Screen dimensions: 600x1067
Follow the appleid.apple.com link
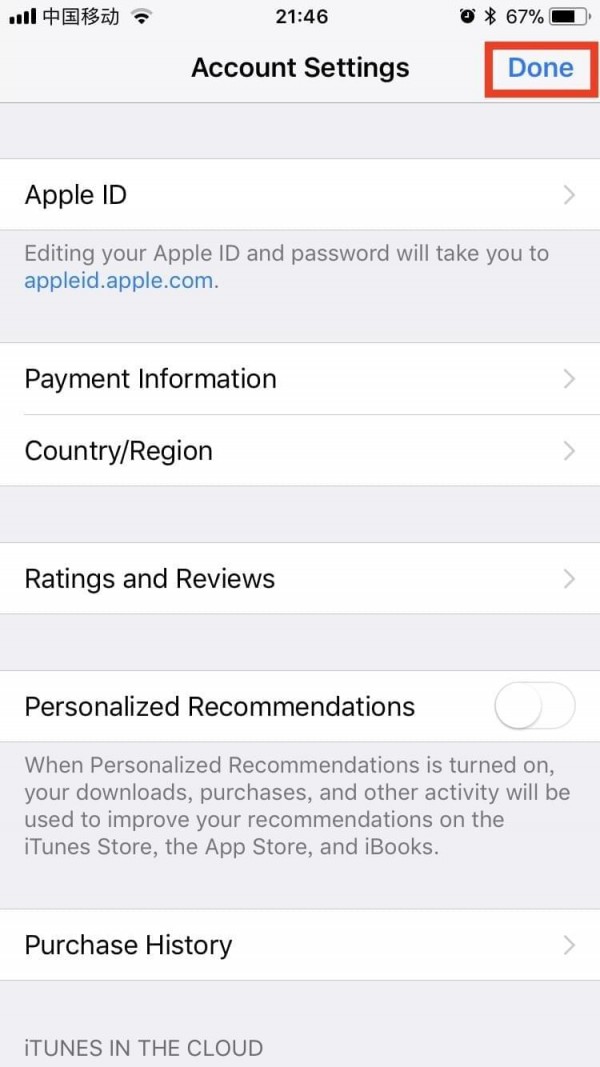(x=119, y=281)
